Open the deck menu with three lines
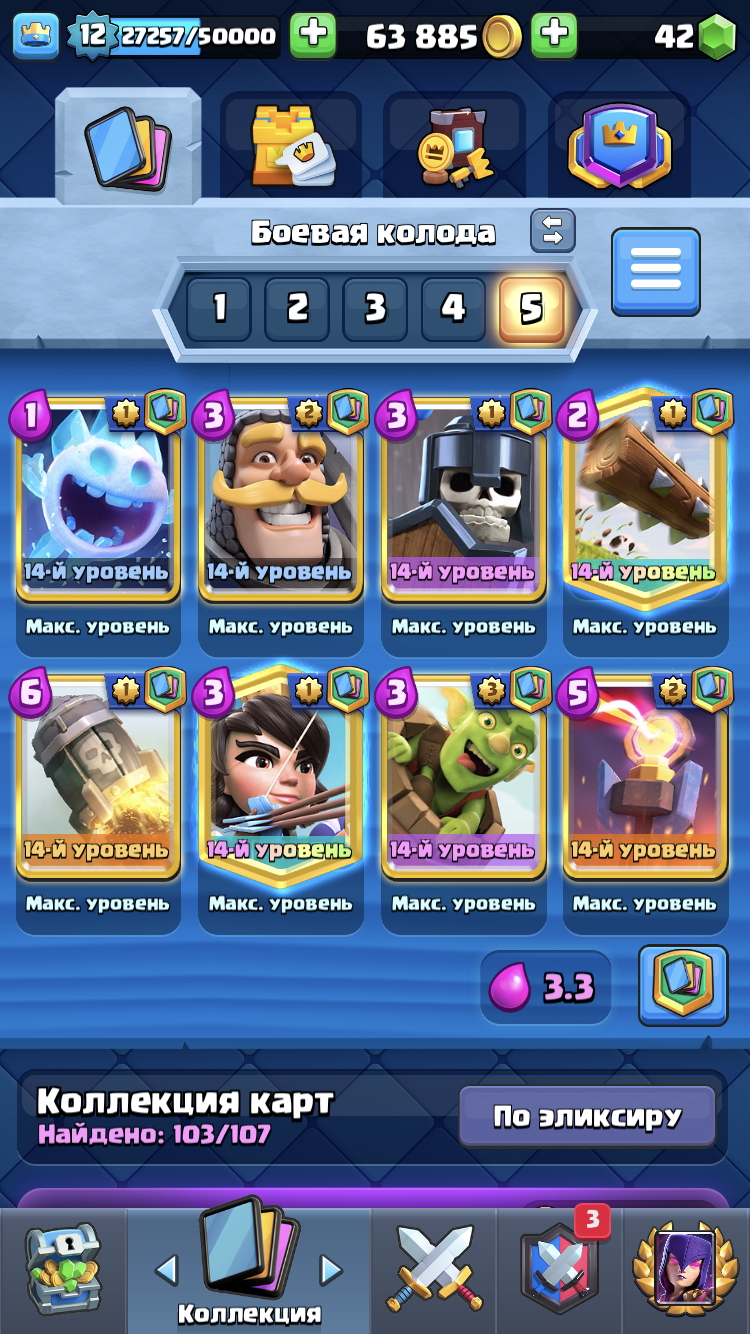This screenshot has width=750, height=1334. coord(656,272)
